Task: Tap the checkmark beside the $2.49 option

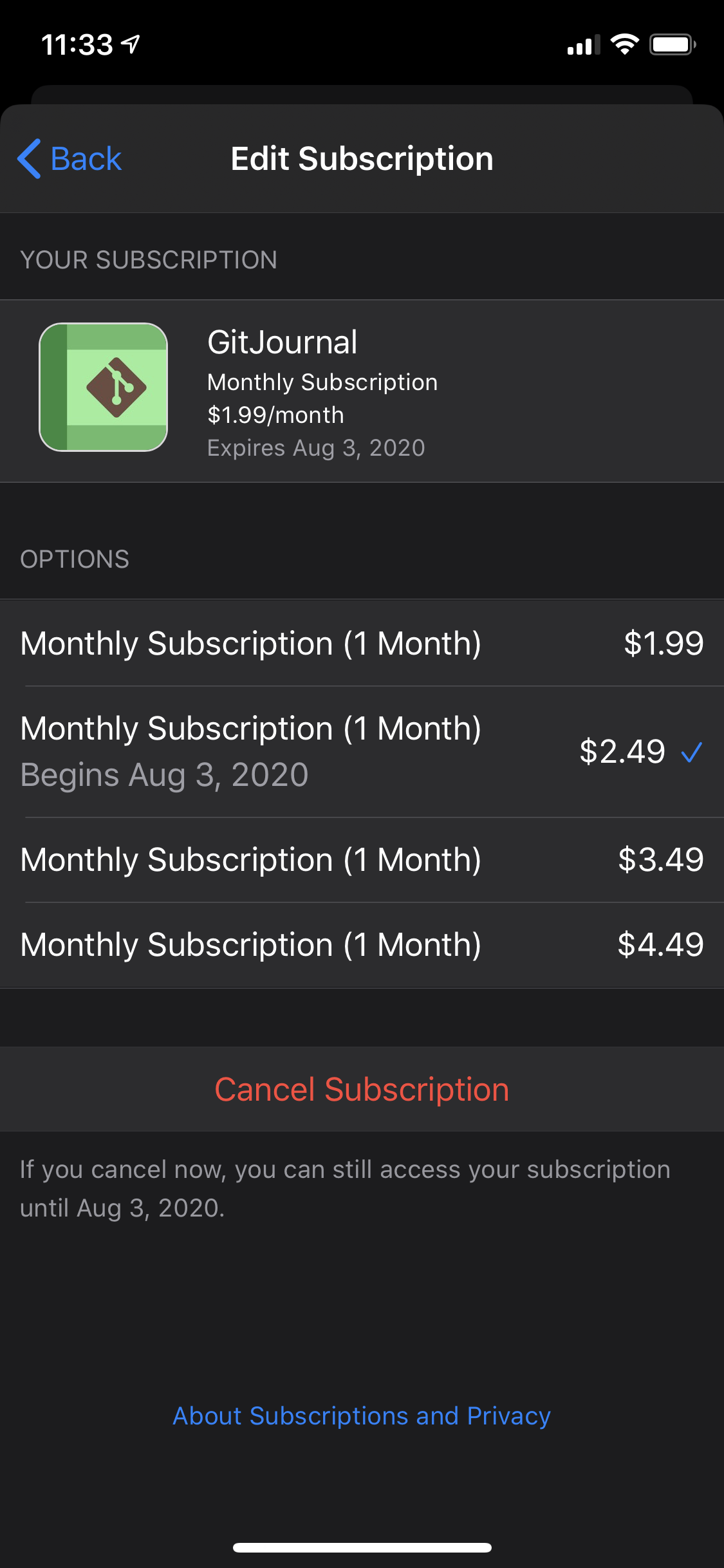Action: tap(692, 752)
